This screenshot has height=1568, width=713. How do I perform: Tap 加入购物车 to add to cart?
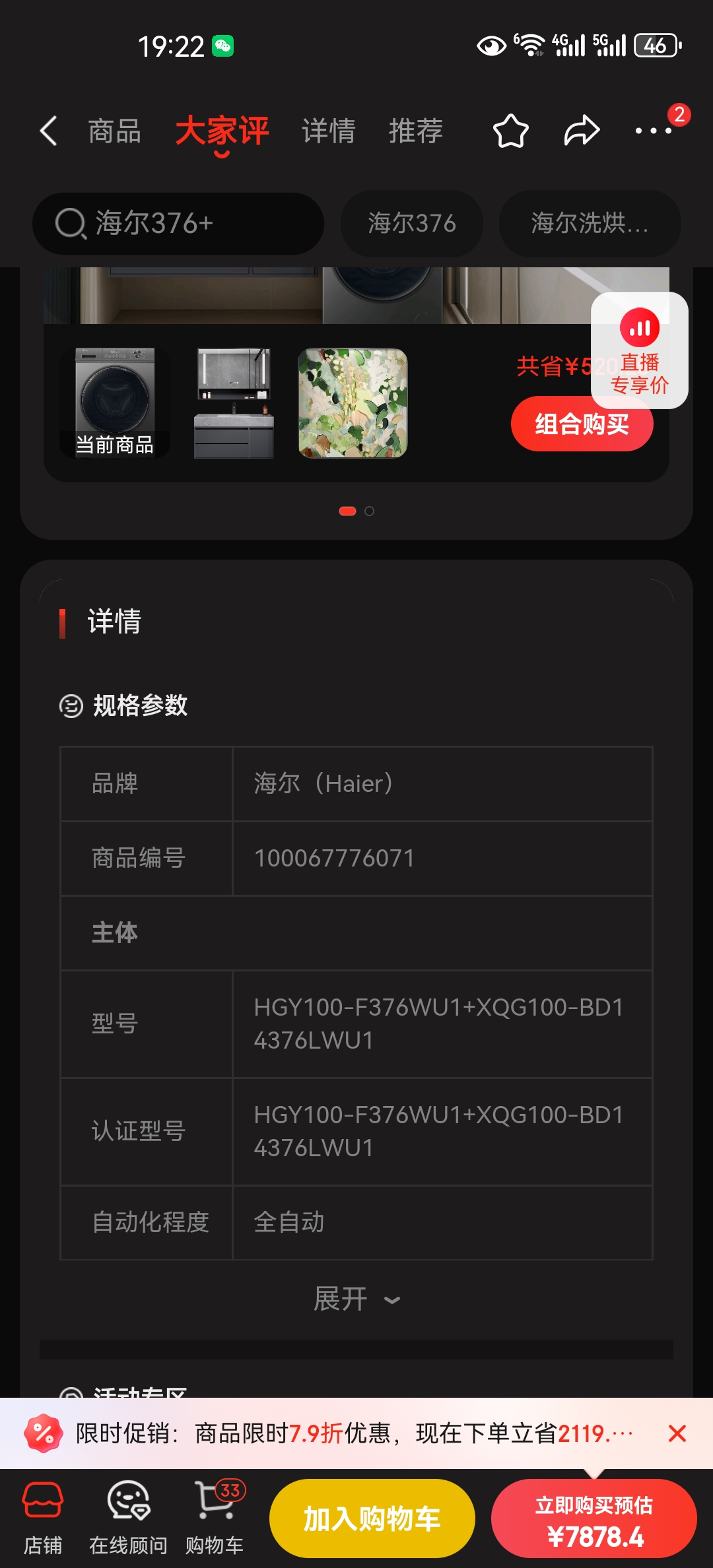(372, 1517)
